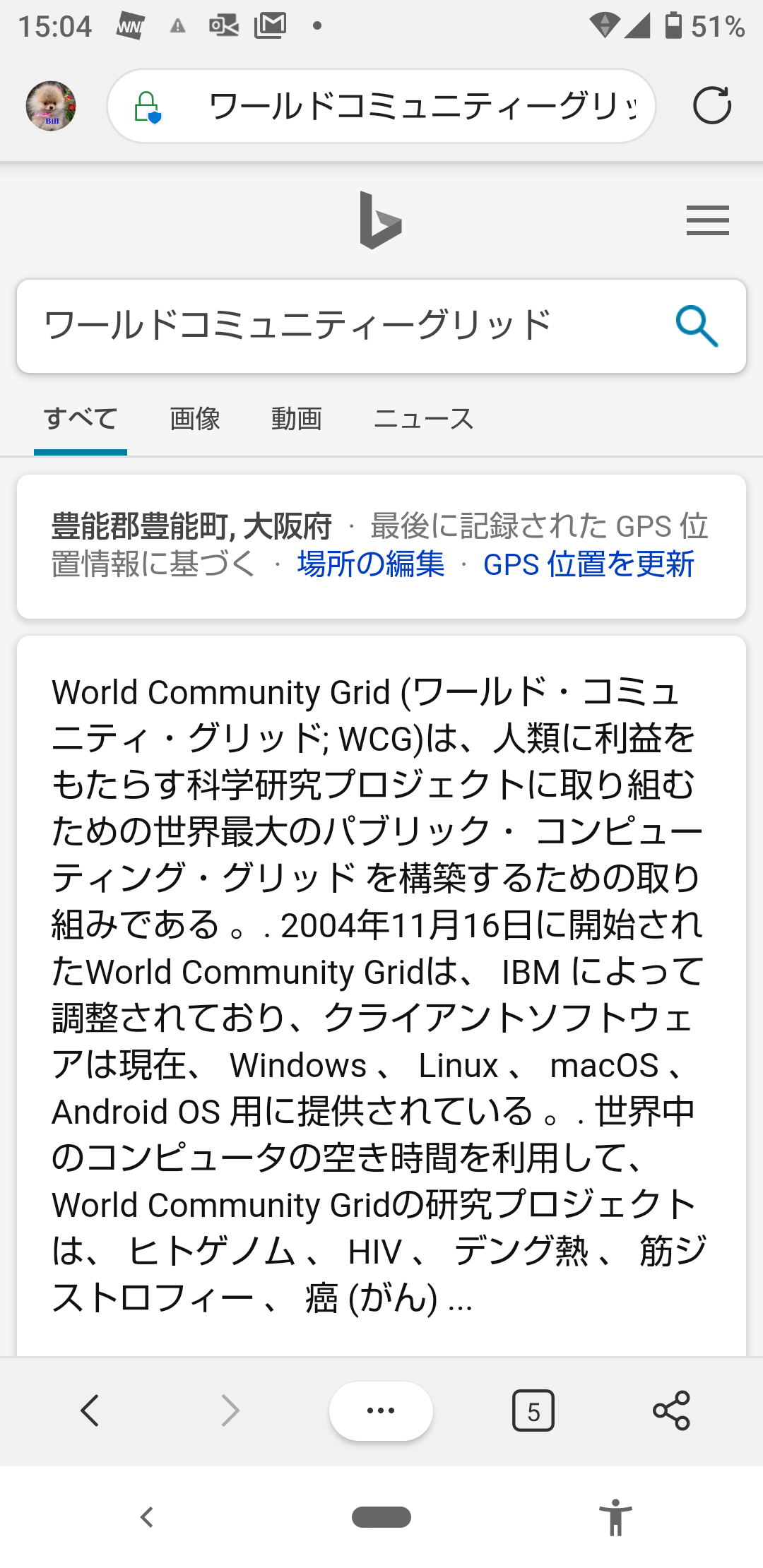The height and width of the screenshot is (1568, 763).
Task: Tap the address bar showing ワールドコミュニティーグリッド
Action: coord(381,106)
